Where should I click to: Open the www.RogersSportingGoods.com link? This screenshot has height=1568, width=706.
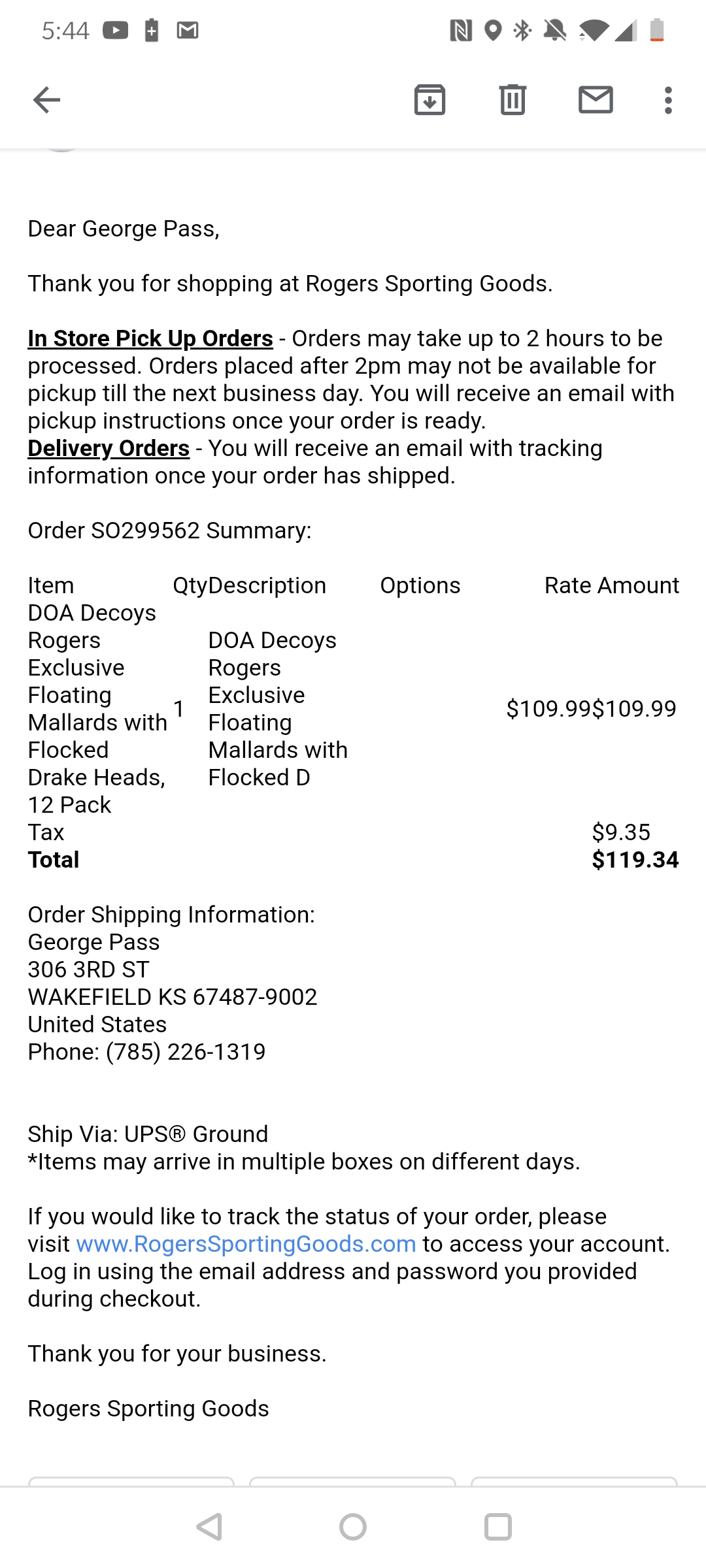click(246, 1244)
